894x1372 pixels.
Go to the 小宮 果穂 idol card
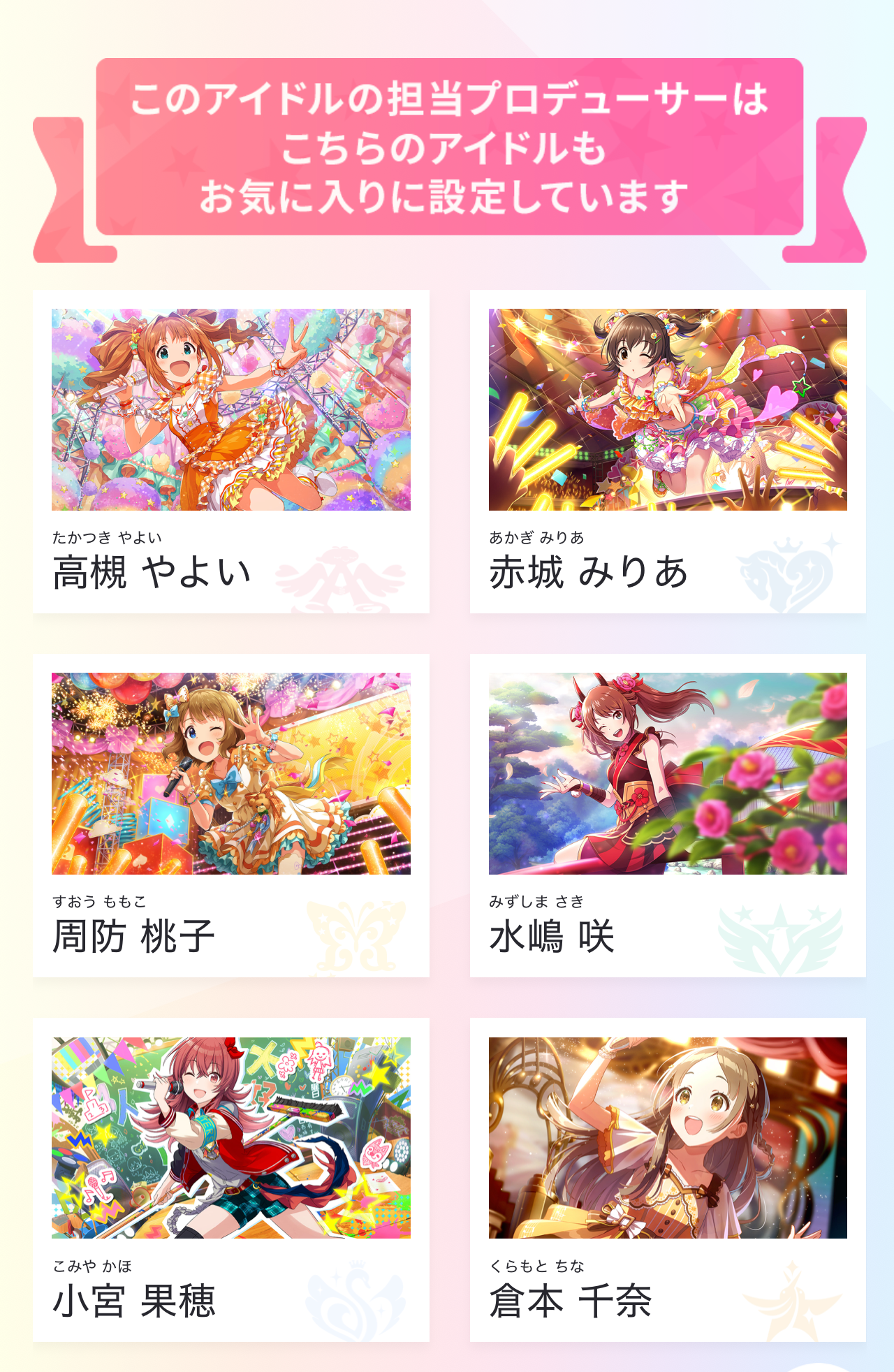230,1179
